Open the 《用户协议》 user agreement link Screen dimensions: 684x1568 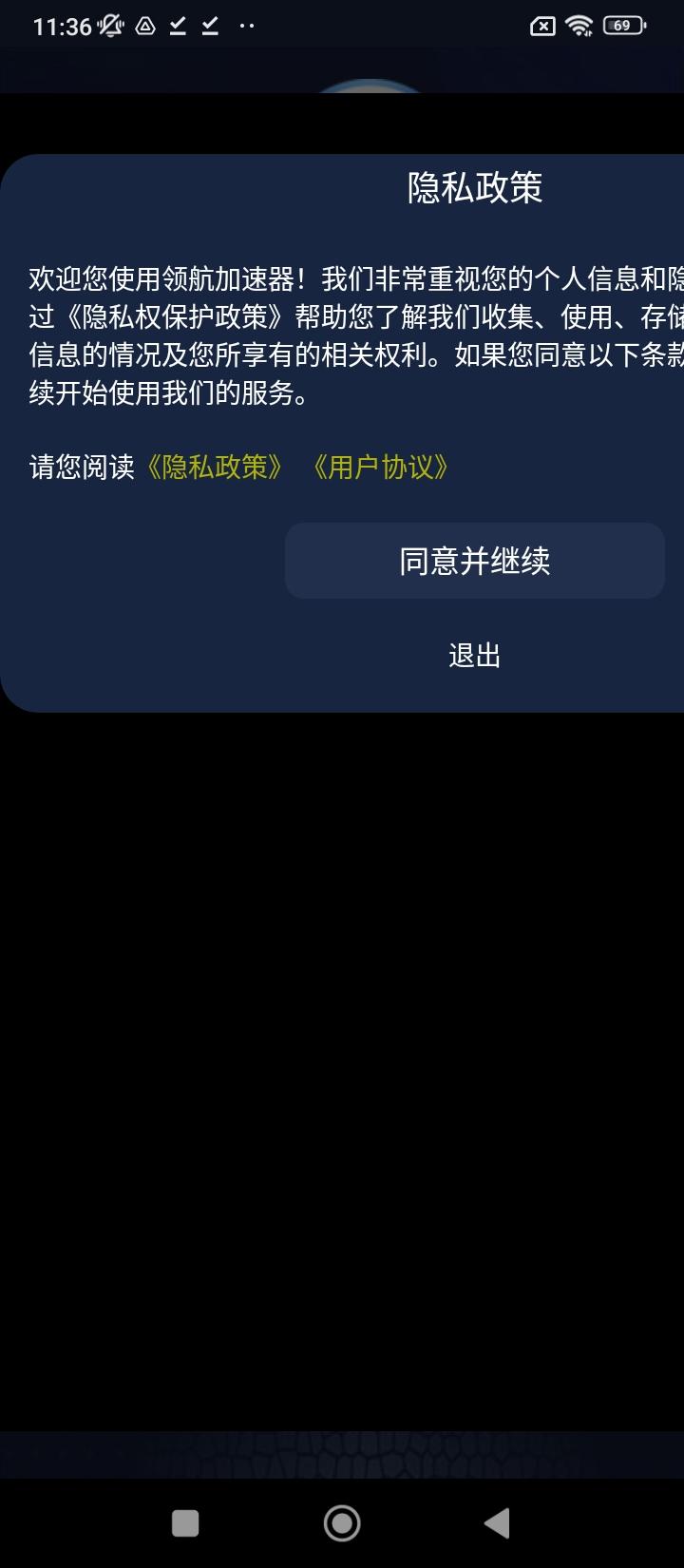coord(382,467)
